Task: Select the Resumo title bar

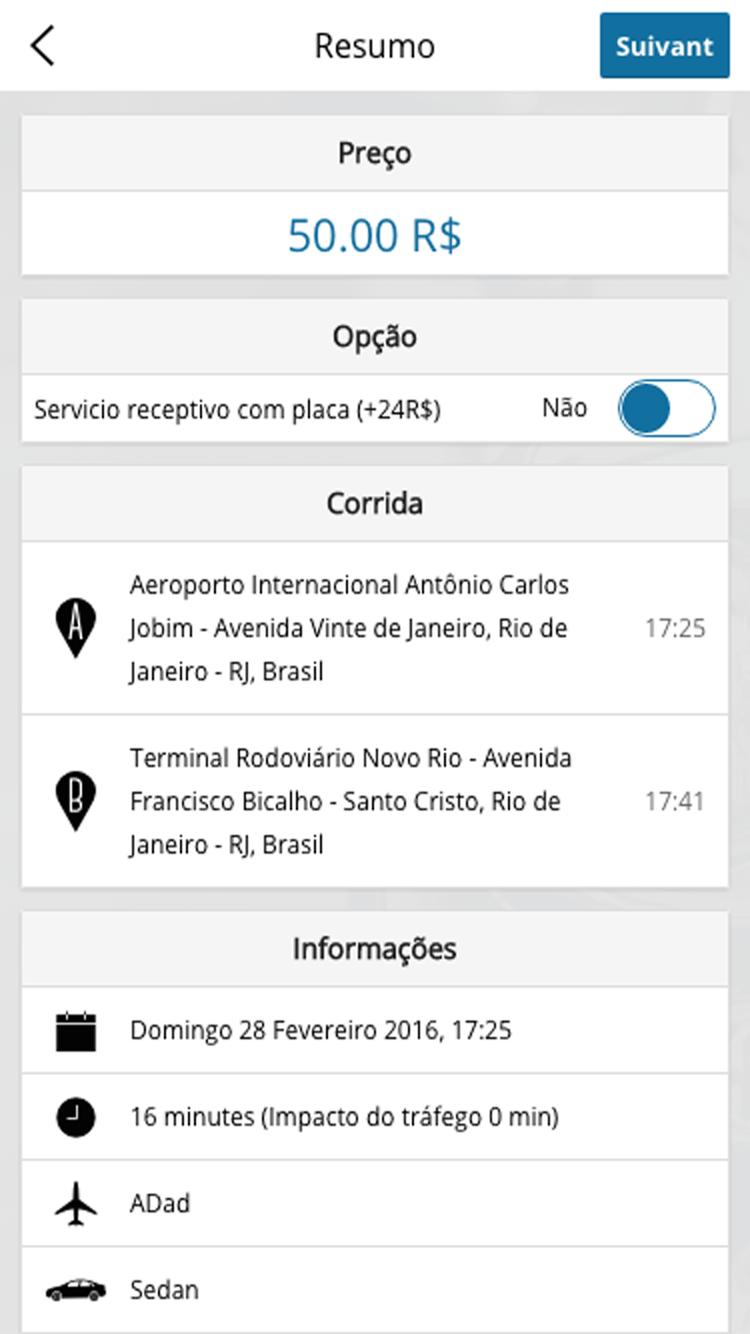Action: [x=375, y=45]
